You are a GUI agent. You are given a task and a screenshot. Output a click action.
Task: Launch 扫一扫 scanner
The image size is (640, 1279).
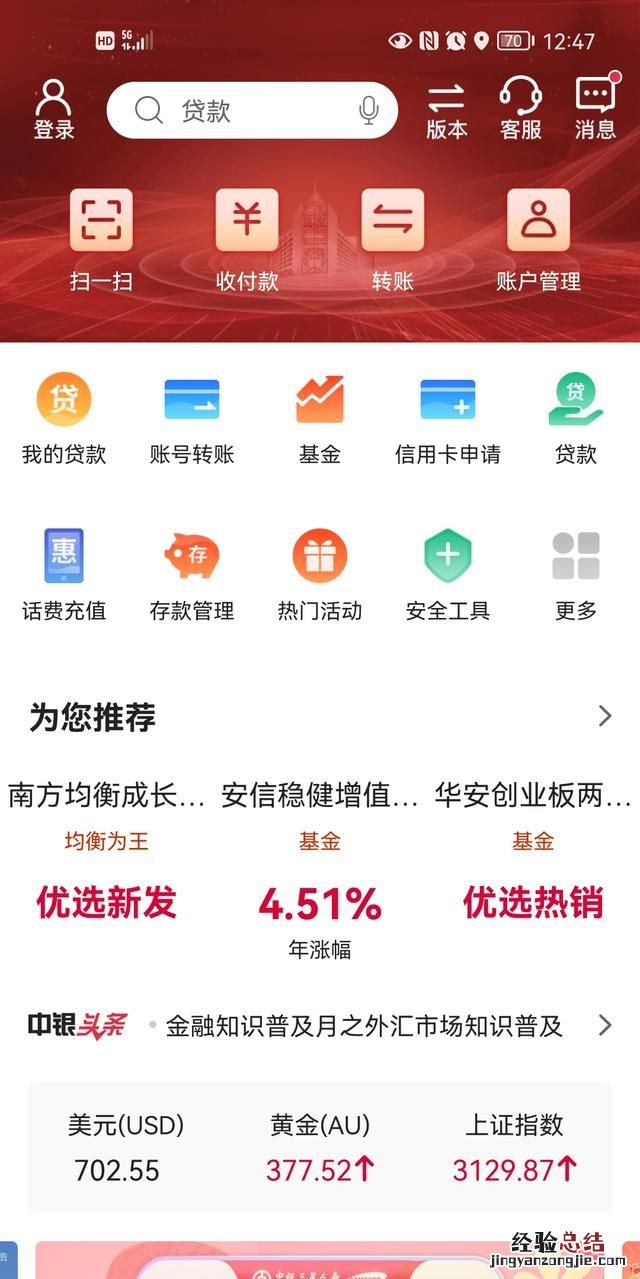pyautogui.click(x=101, y=238)
